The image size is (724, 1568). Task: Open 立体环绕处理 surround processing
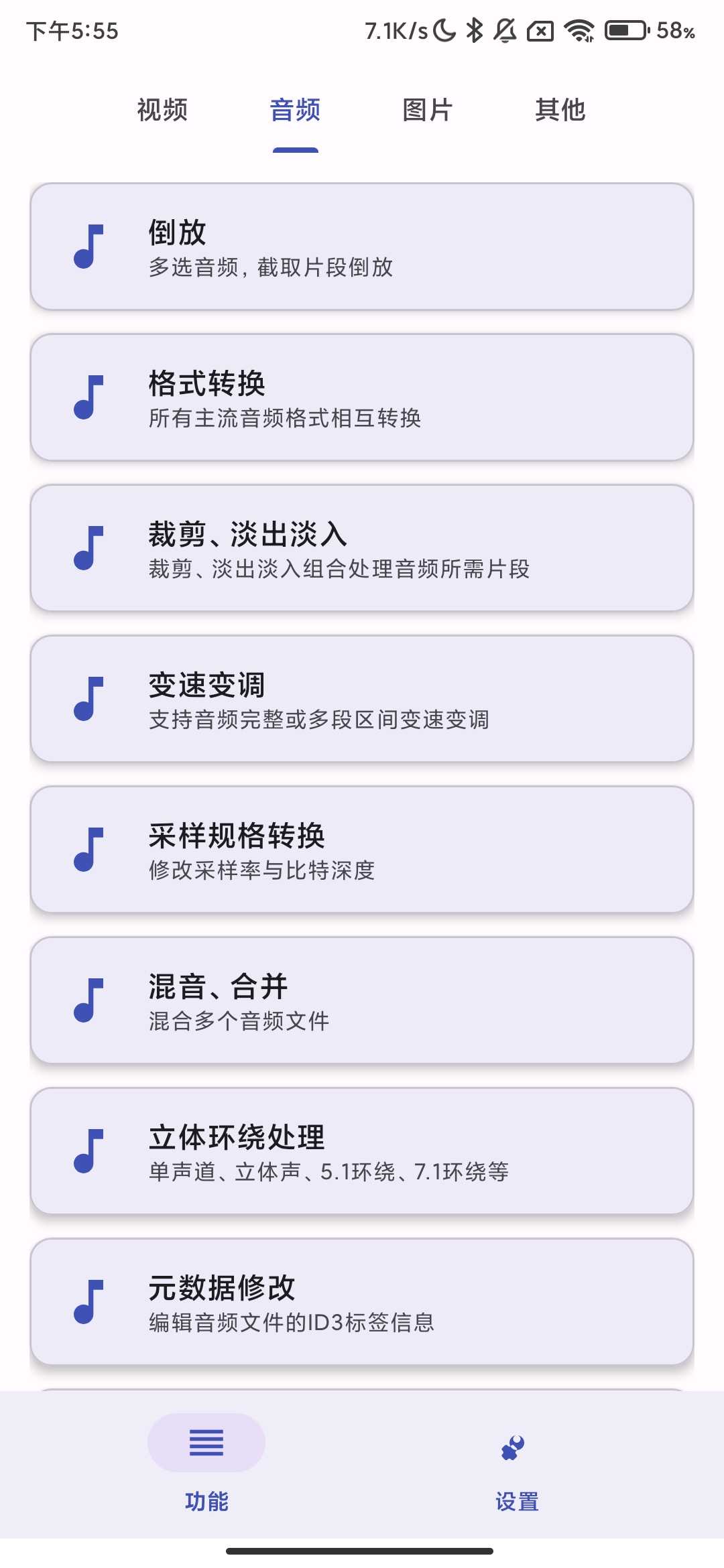click(362, 1151)
